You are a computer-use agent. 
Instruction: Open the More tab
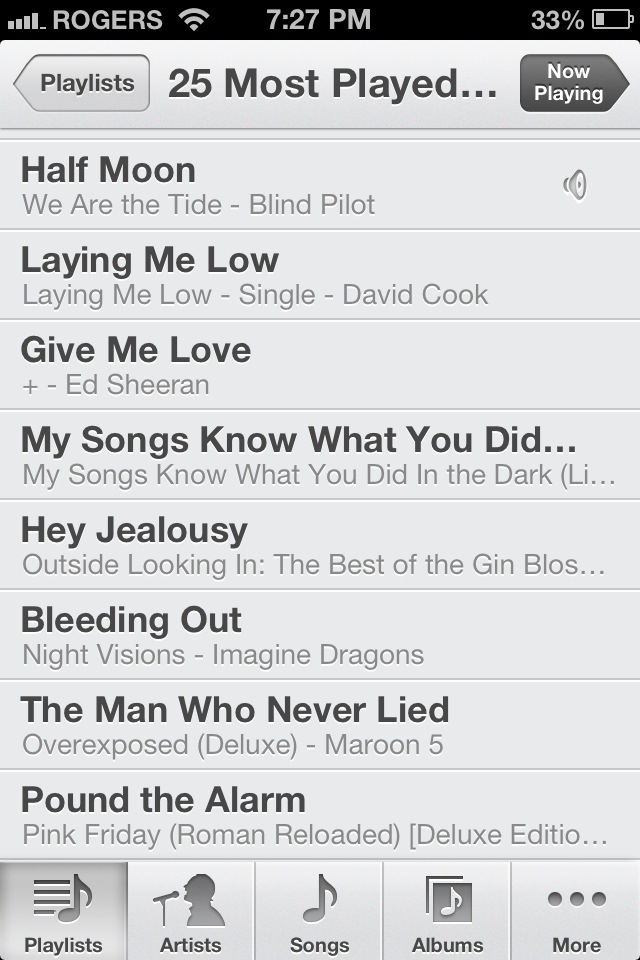pos(576,912)
